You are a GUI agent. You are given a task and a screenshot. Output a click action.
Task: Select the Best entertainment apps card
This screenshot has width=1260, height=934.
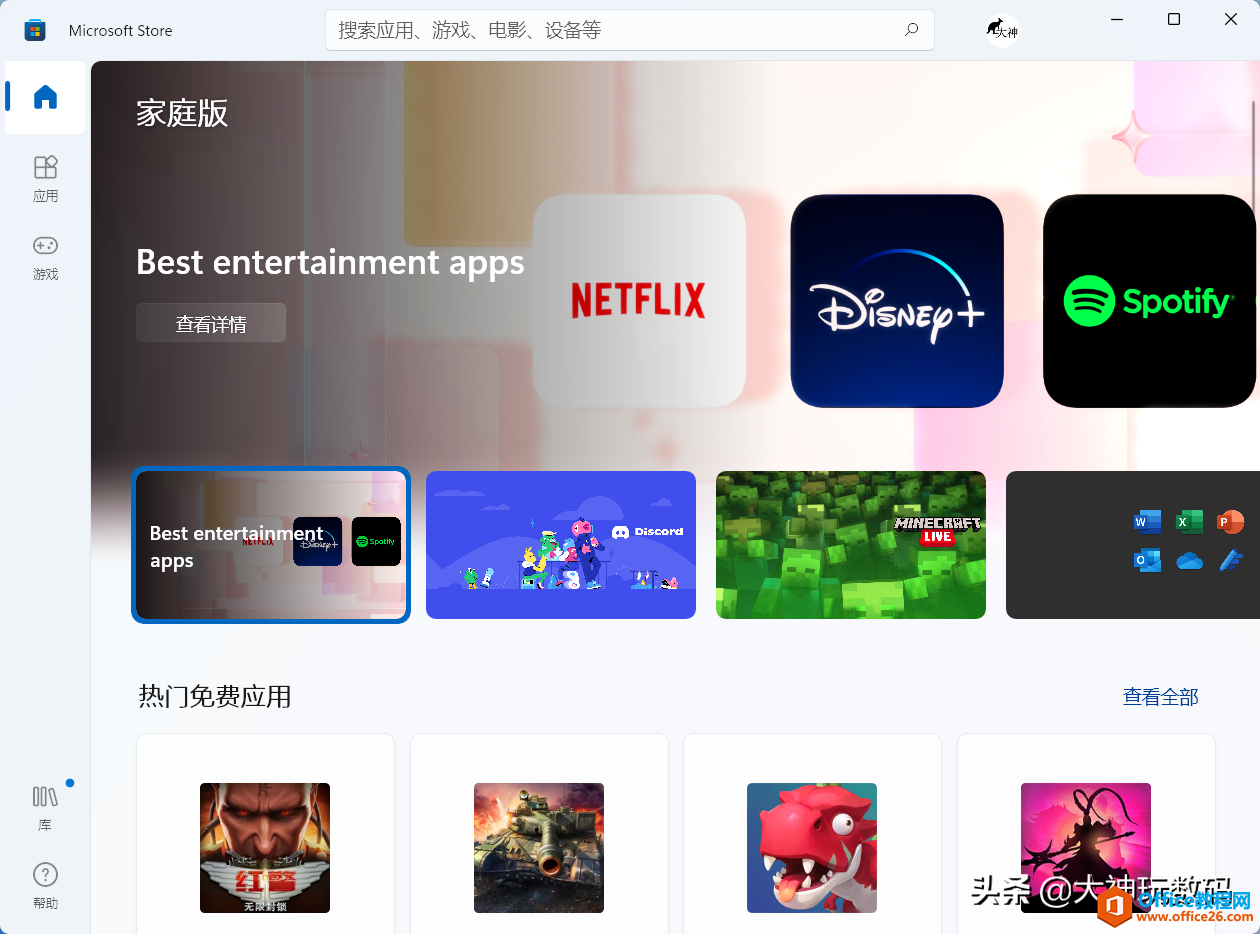[x=271, y=545]
